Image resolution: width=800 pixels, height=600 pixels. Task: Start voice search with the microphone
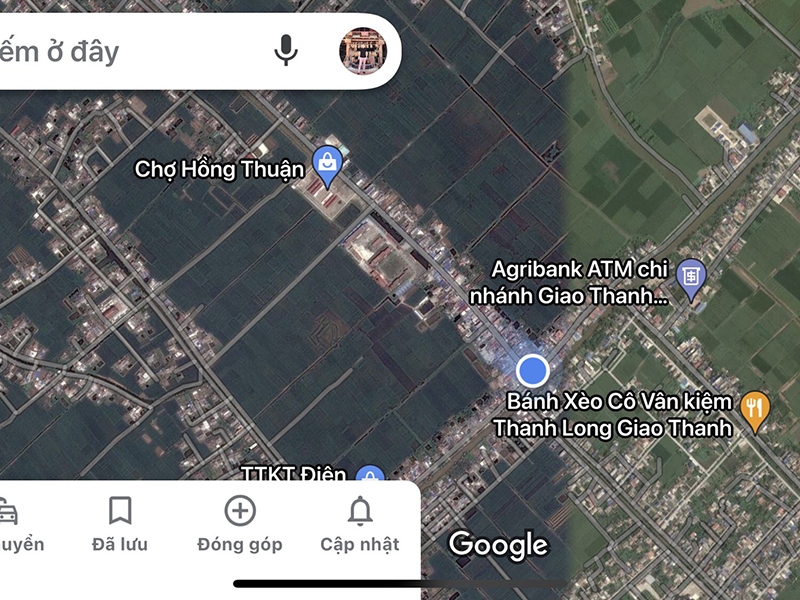coord(286,50)
